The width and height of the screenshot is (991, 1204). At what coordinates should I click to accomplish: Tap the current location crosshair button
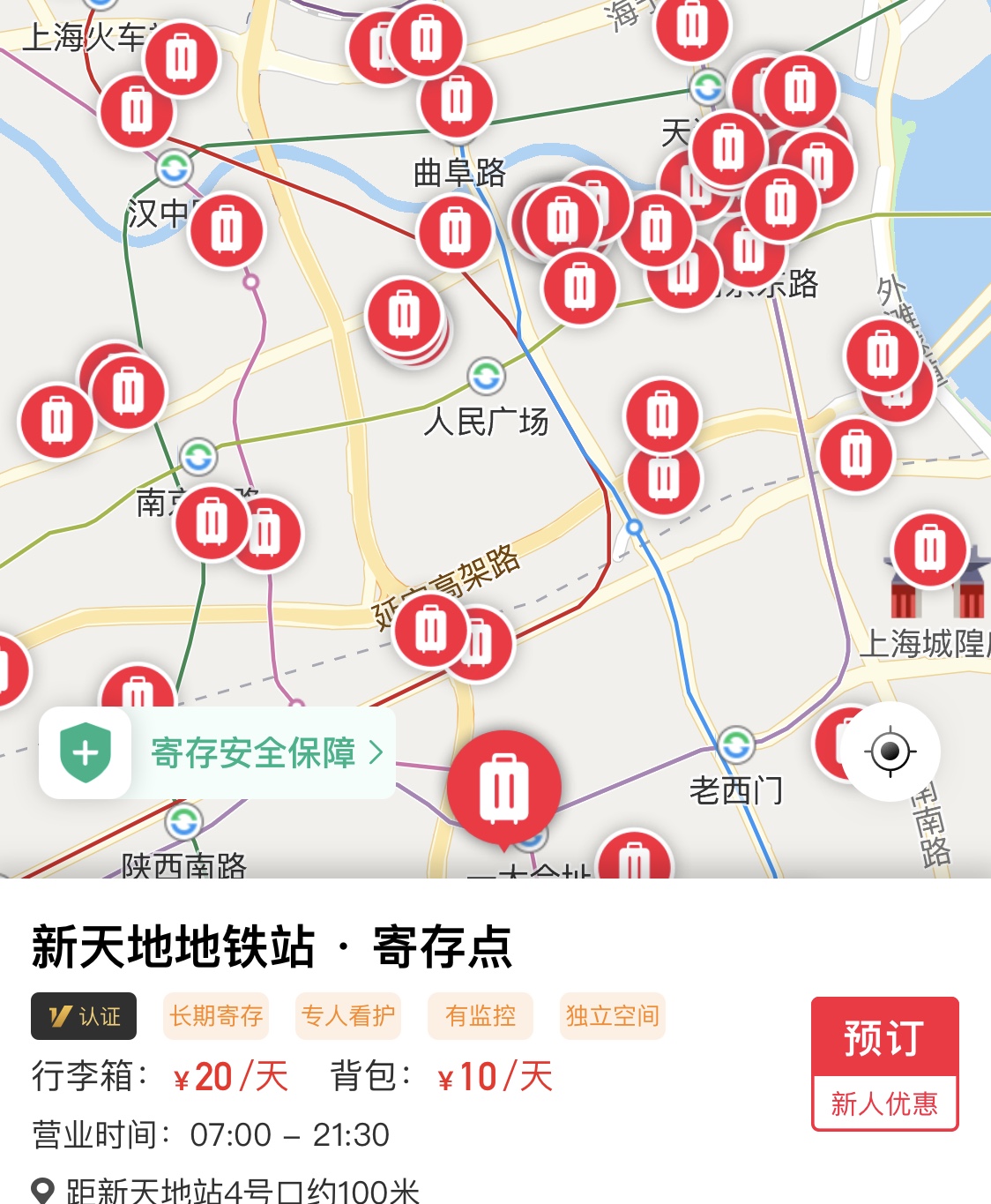(x=892, y=750)
